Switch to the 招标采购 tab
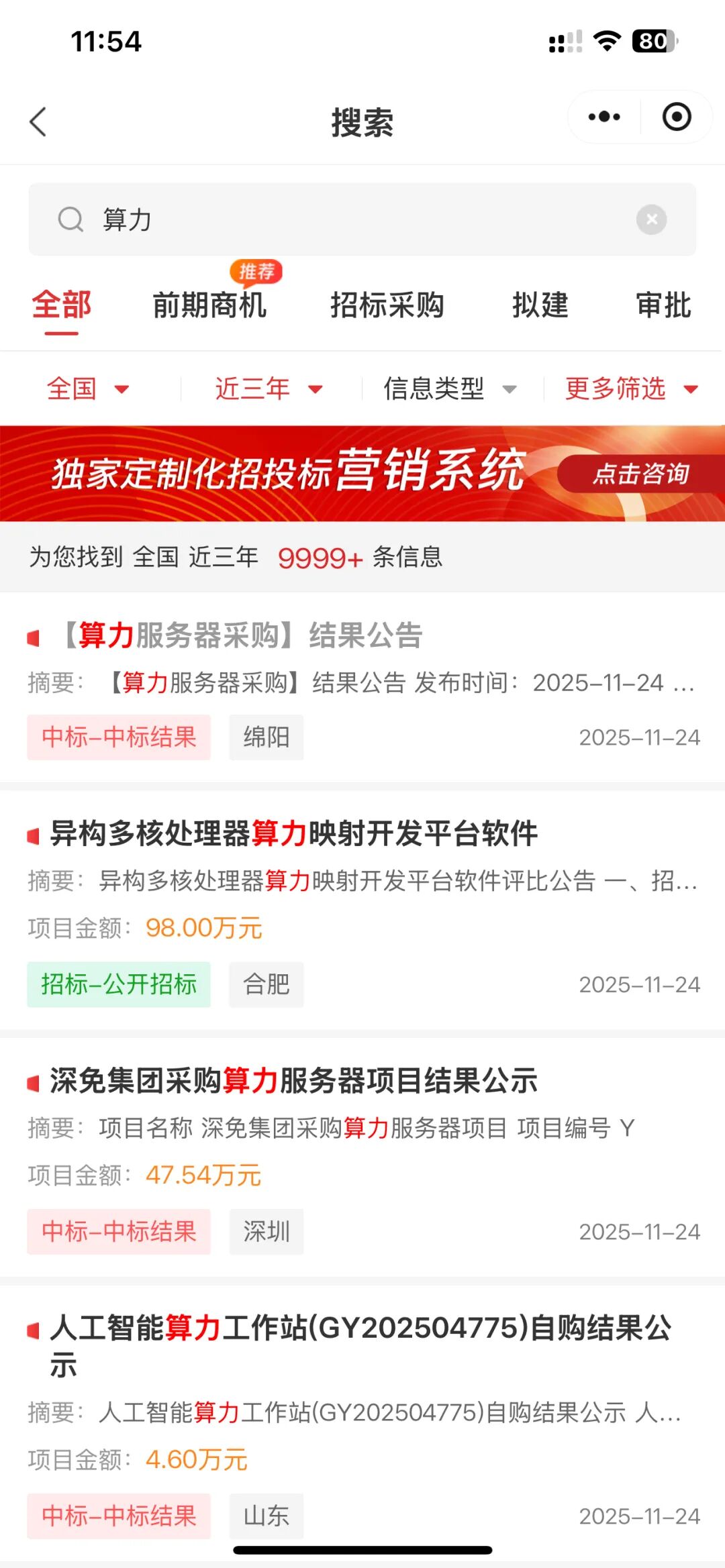725x1568 pixels. click(x=387, y=305)
